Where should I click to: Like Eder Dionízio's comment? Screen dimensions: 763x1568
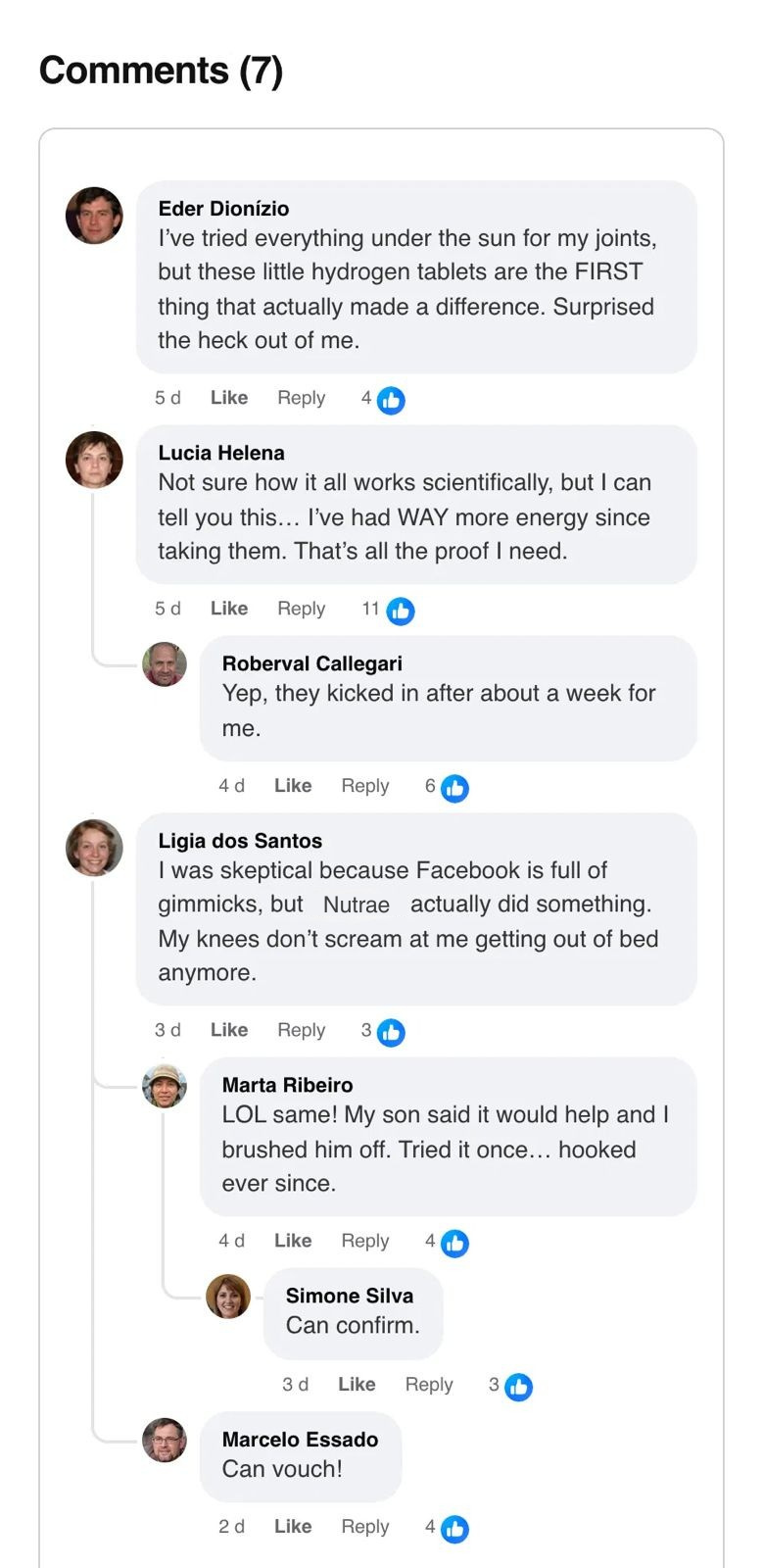[x=228, y=398]
